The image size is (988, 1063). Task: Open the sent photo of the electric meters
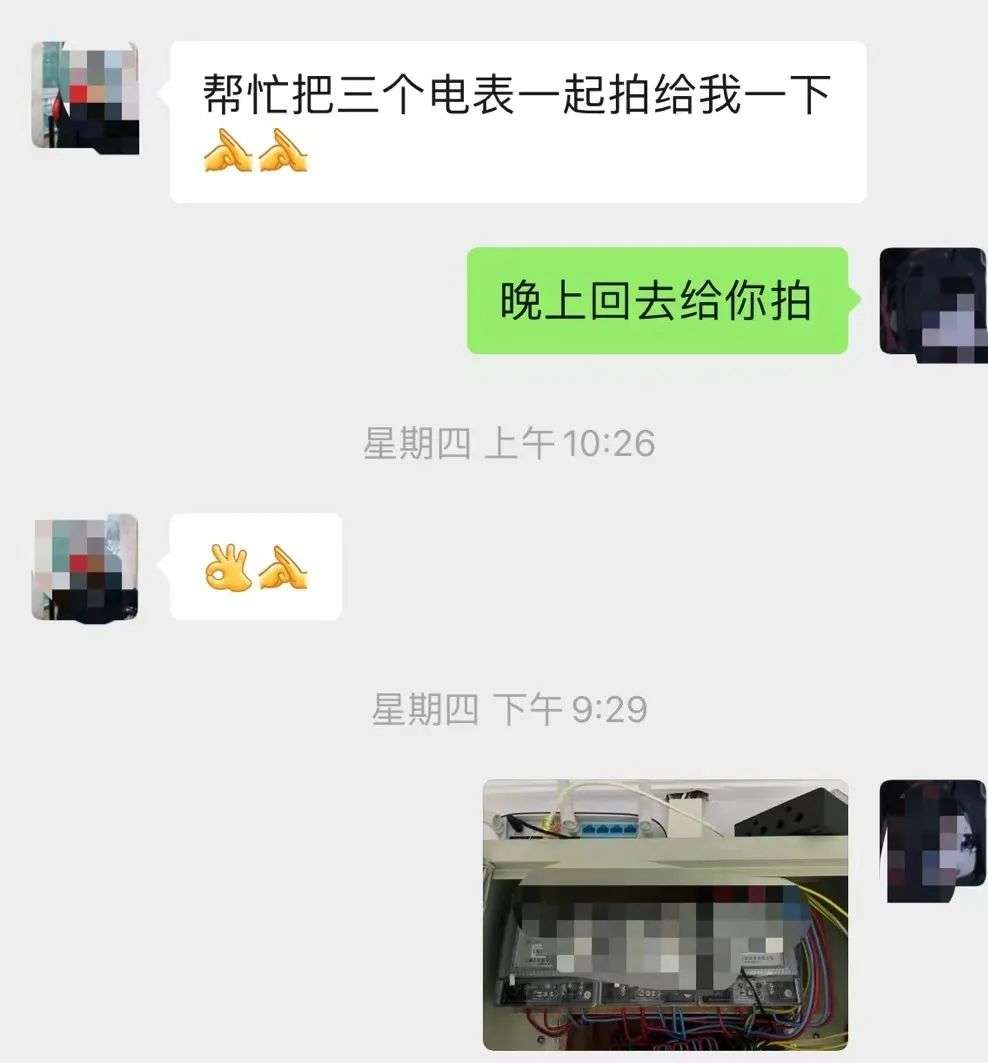pos(665,914)
